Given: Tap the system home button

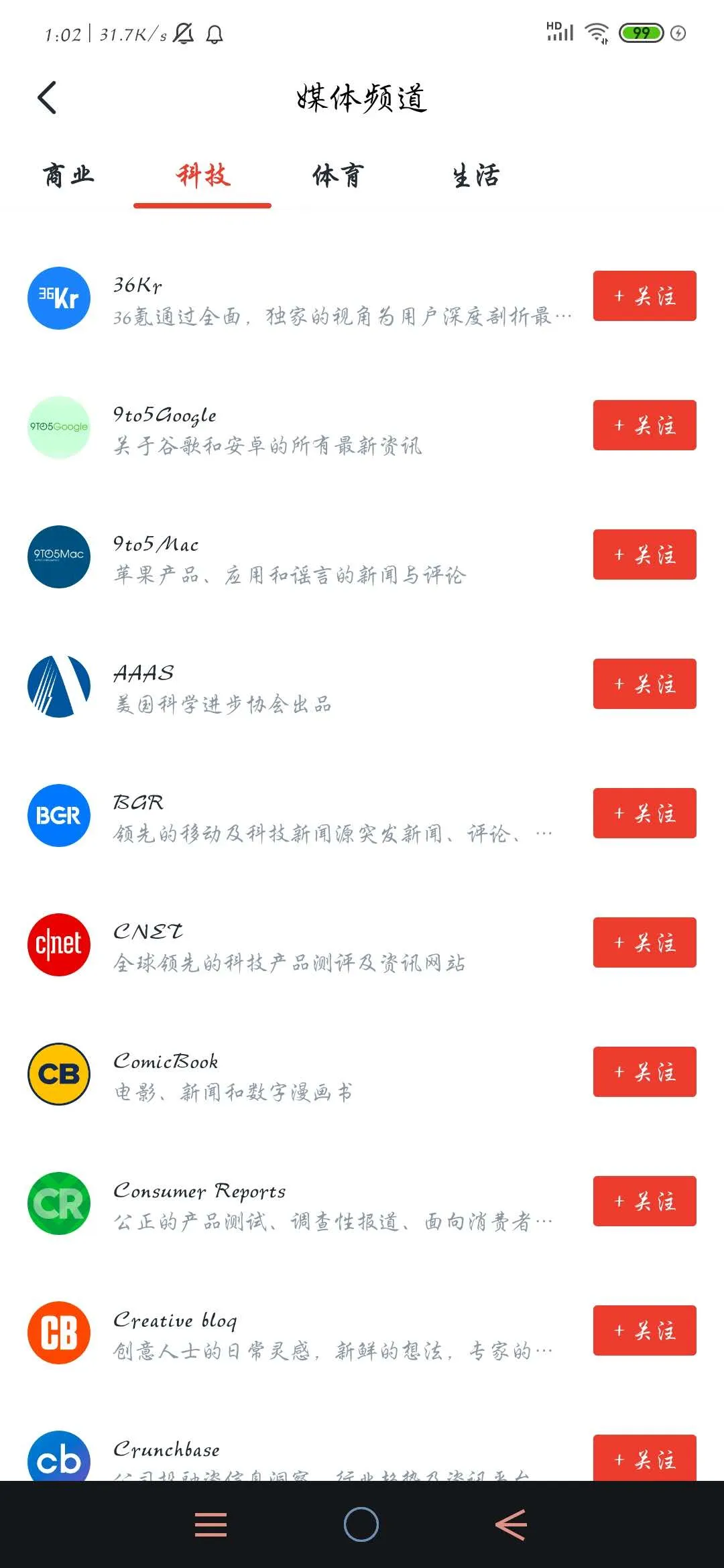Looking at the screenshot, I should 361,1524.
